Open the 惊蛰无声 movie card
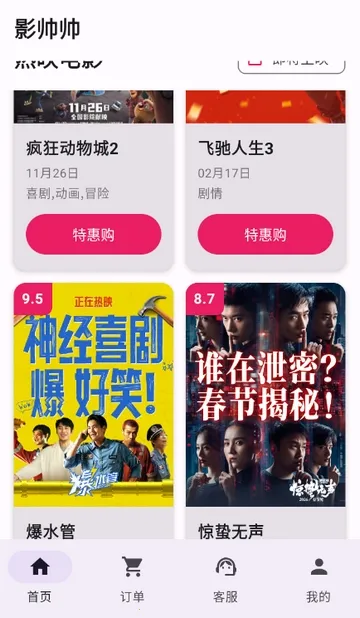360x618 pixels. pos(265,411)
